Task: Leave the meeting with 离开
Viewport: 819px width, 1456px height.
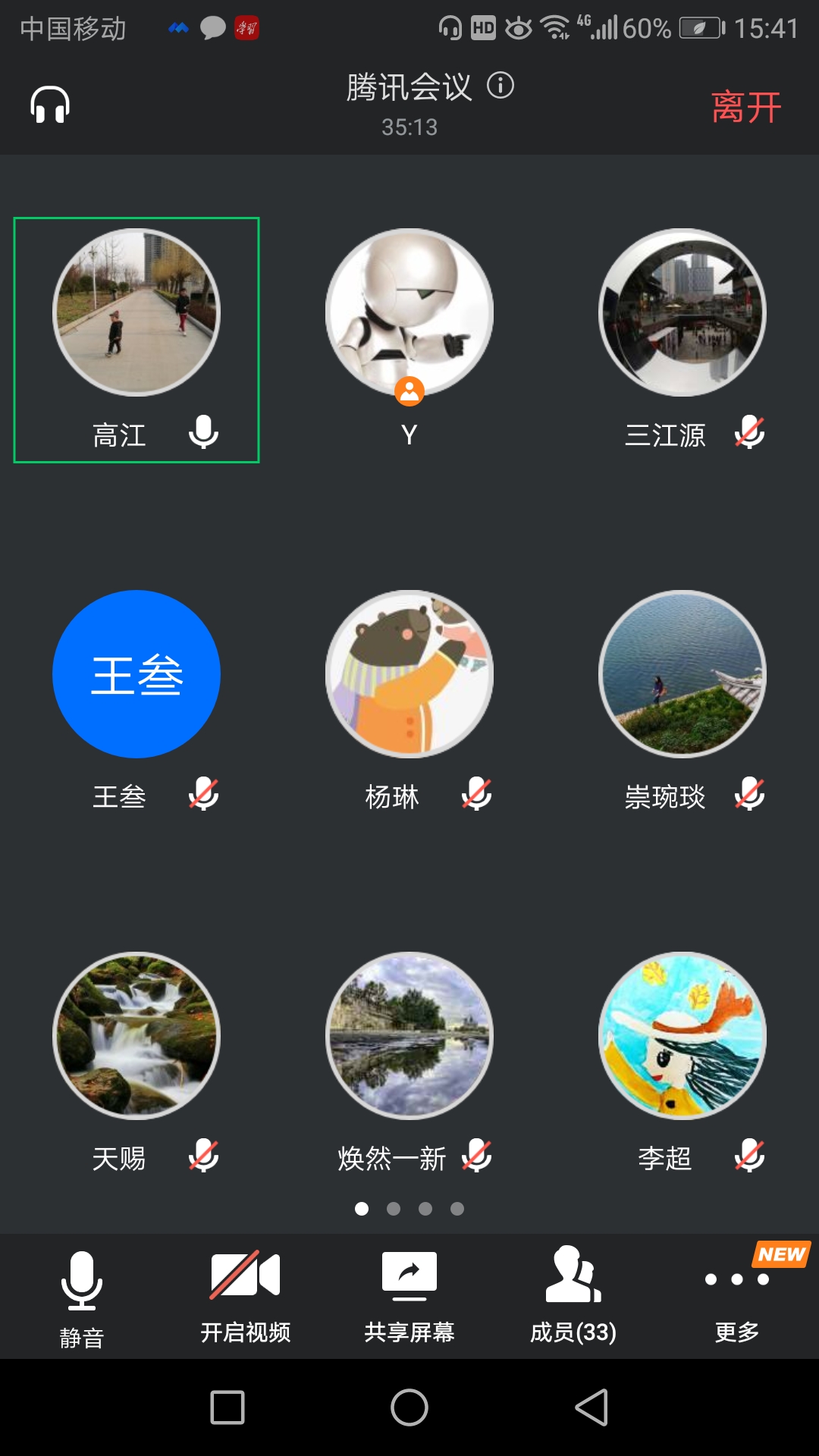Action: point(745,107)
